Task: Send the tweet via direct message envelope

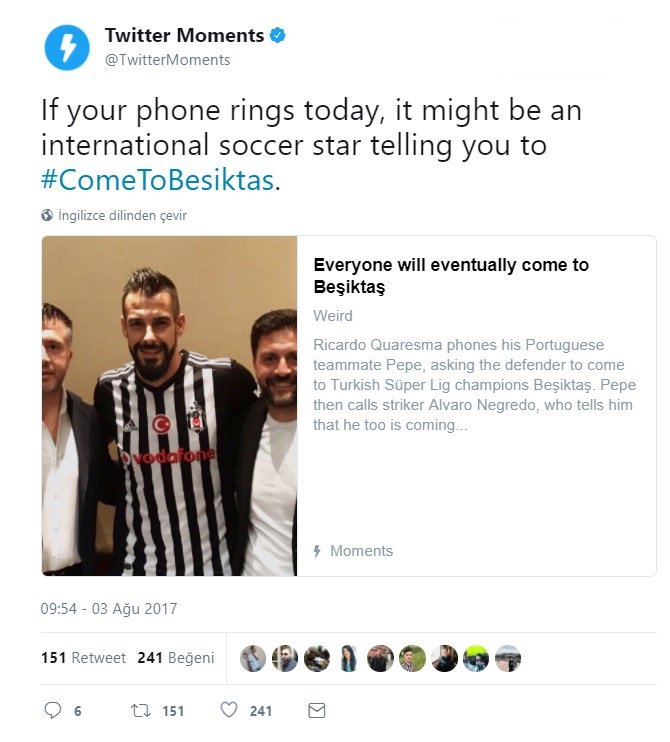Action: tap(316, 711)
